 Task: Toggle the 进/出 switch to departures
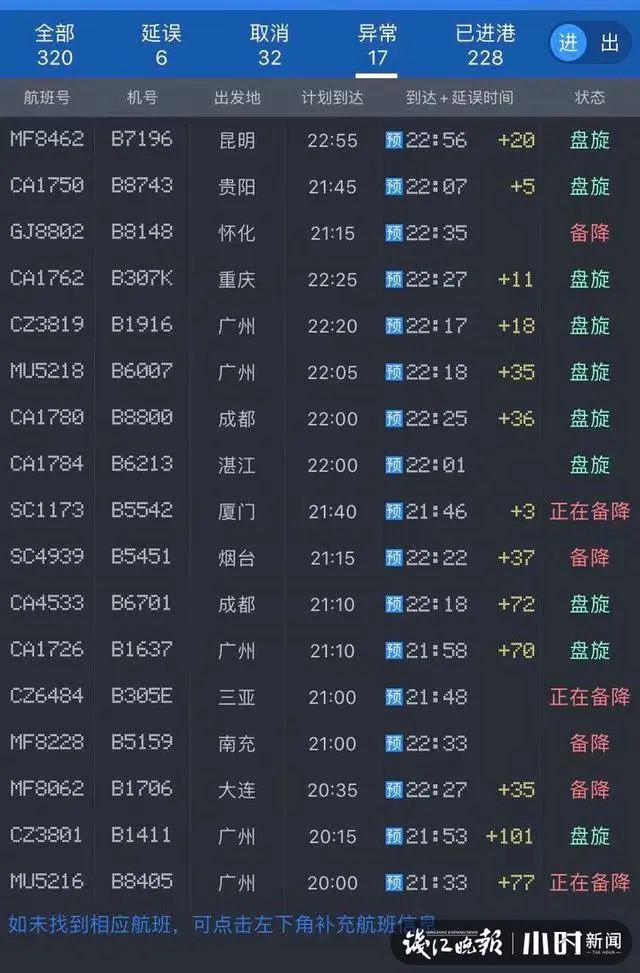(608, 43)
